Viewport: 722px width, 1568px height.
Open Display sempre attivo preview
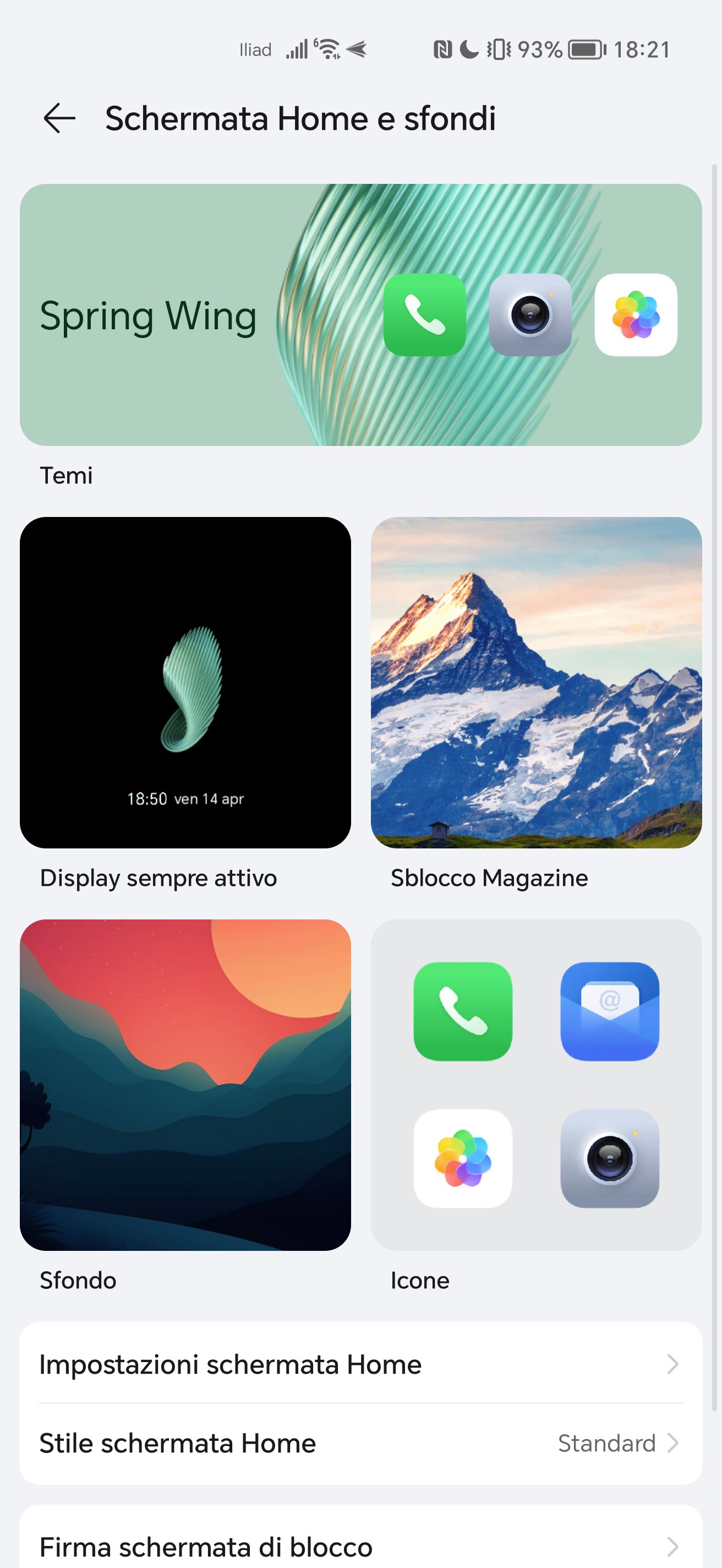click(185, 682)
